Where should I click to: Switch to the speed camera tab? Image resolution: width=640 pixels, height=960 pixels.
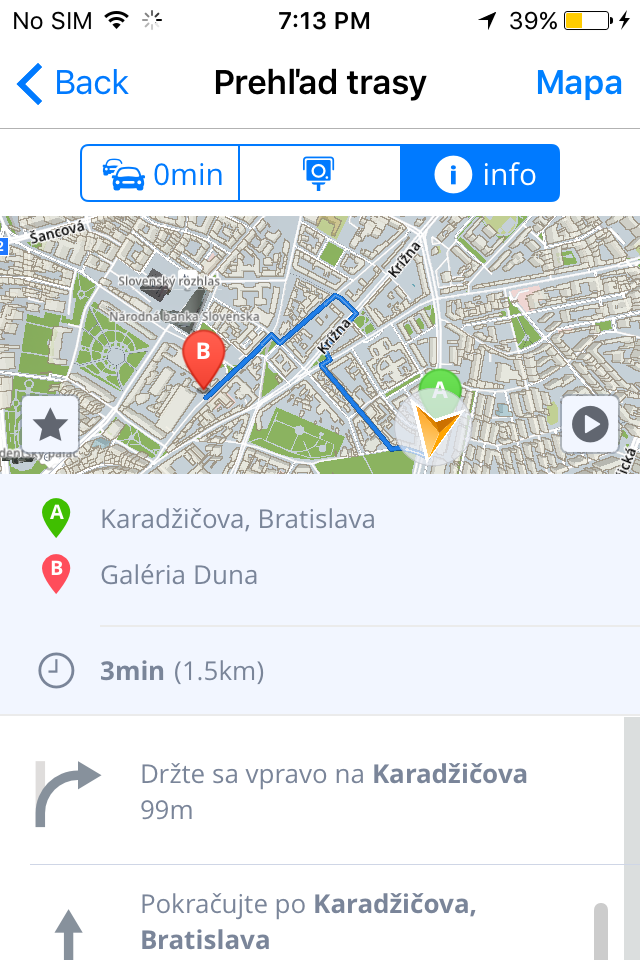(x=320, y=174)
